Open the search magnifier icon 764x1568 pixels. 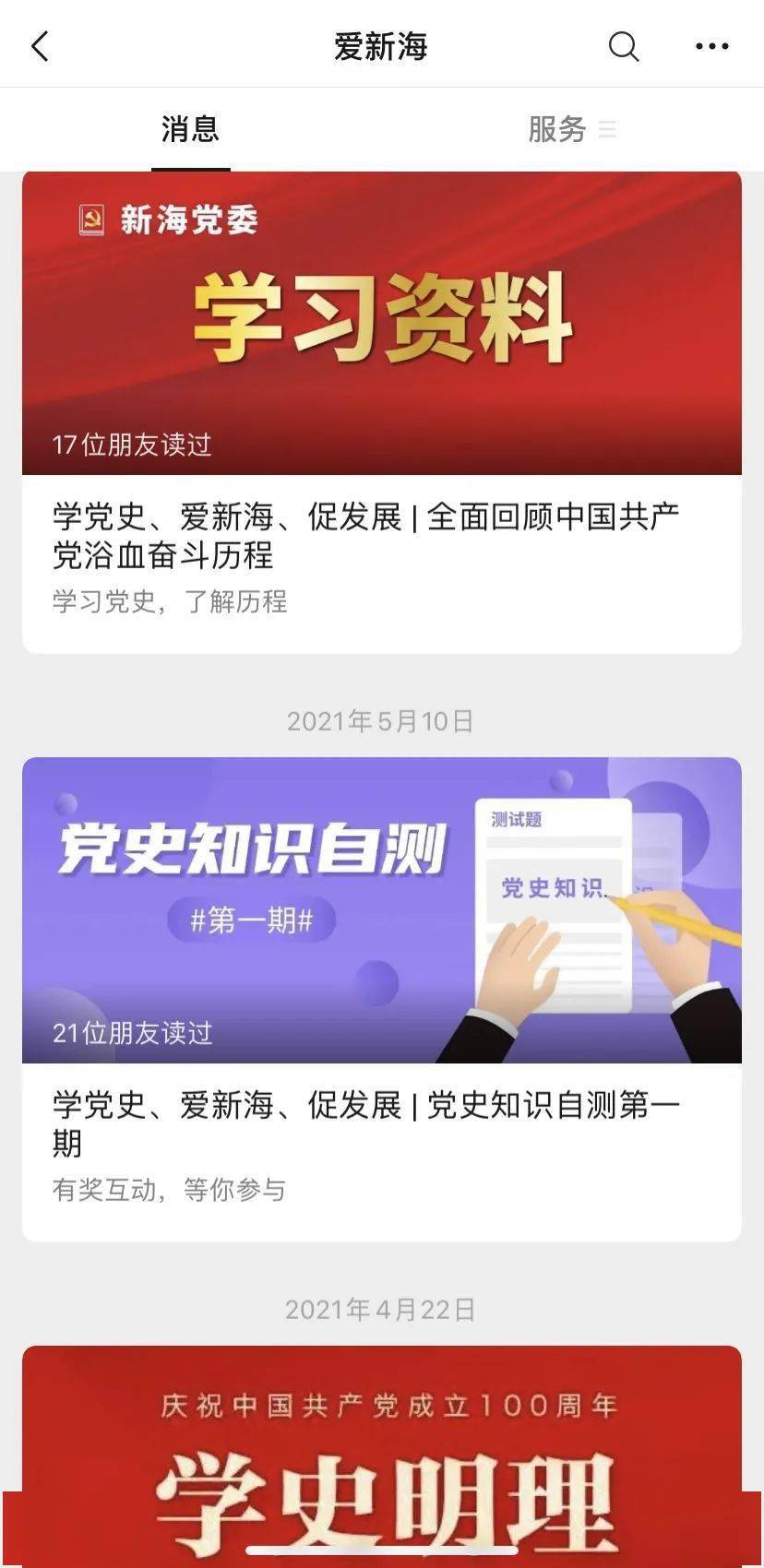click(x=624, y=47)
